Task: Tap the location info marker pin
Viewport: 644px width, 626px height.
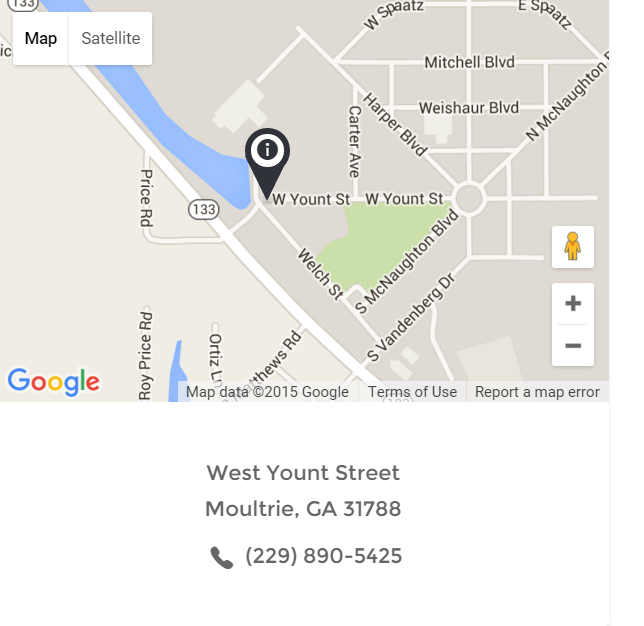Action: pyautogui.click(x=267, y=157)
